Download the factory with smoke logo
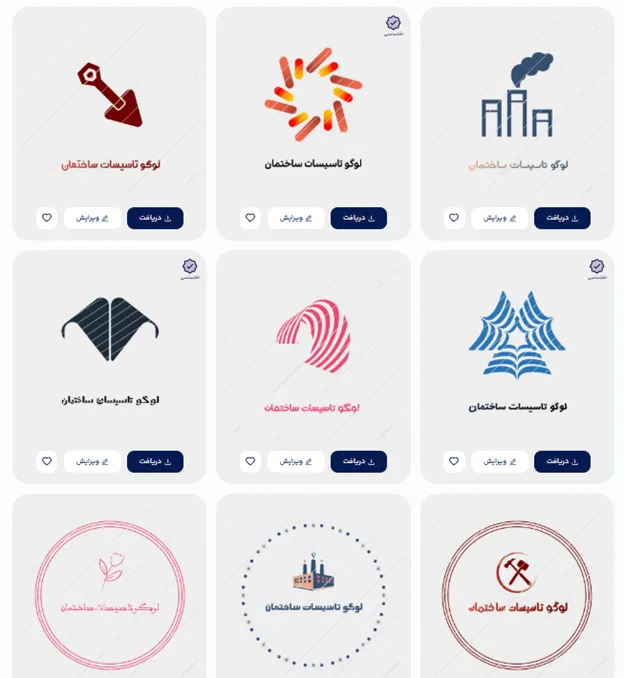The width and height of the screenshot is (624, 678). tap(562, 218)
